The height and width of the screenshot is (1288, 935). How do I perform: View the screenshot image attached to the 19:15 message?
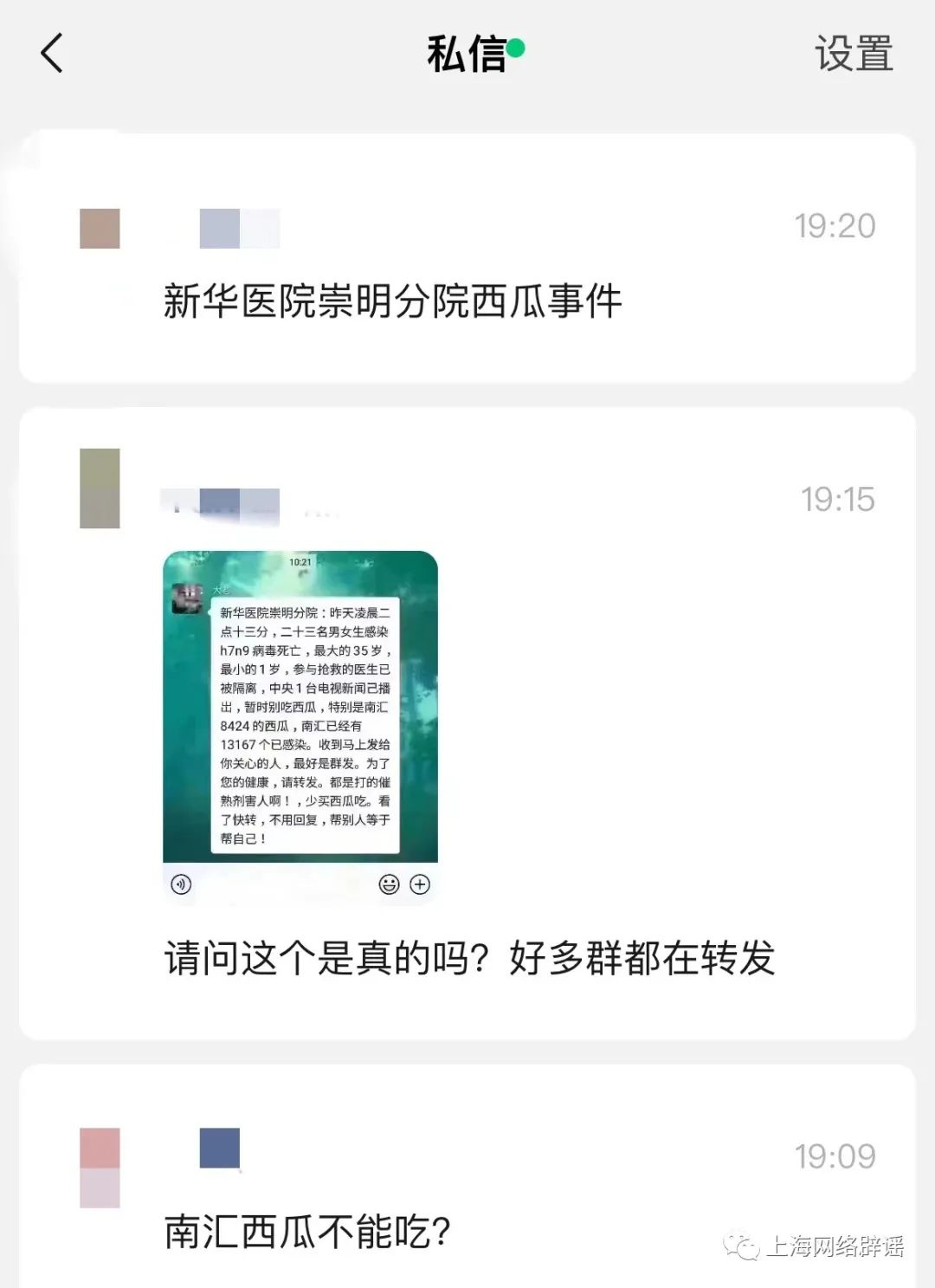[300, 726]
